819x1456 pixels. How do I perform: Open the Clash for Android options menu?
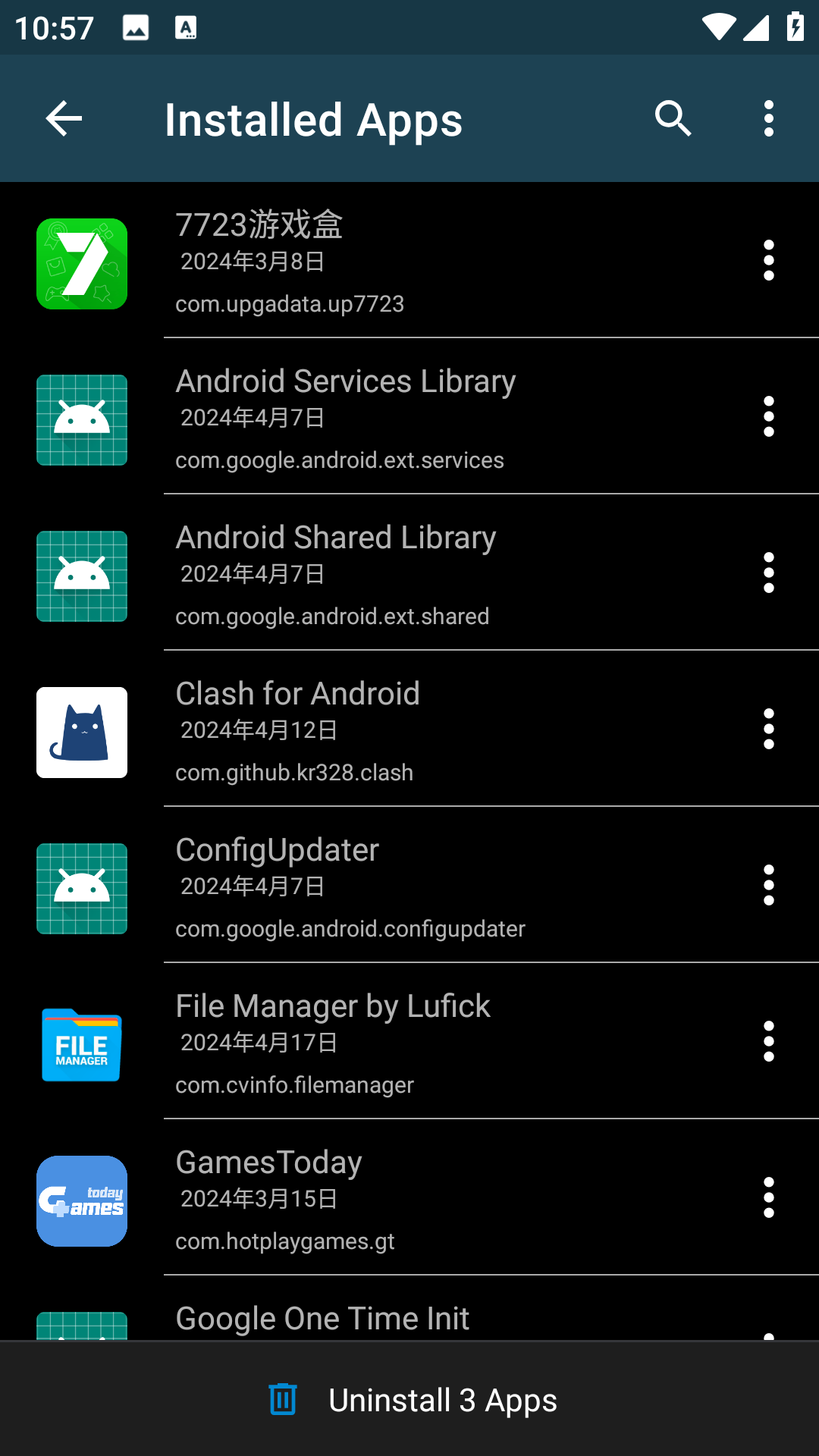coord(768,730)
